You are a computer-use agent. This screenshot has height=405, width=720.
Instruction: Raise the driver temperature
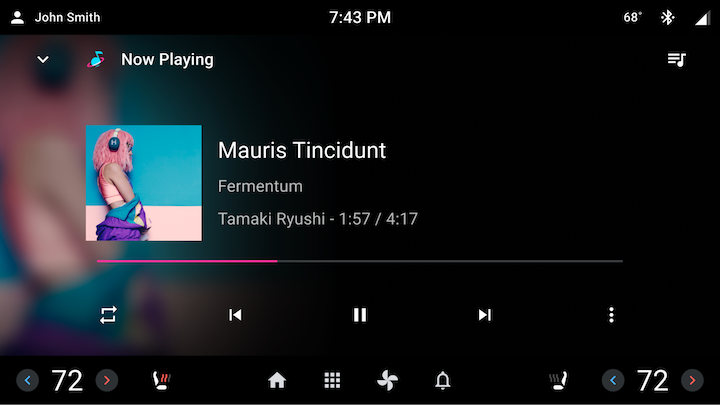(x=107, y=380)
